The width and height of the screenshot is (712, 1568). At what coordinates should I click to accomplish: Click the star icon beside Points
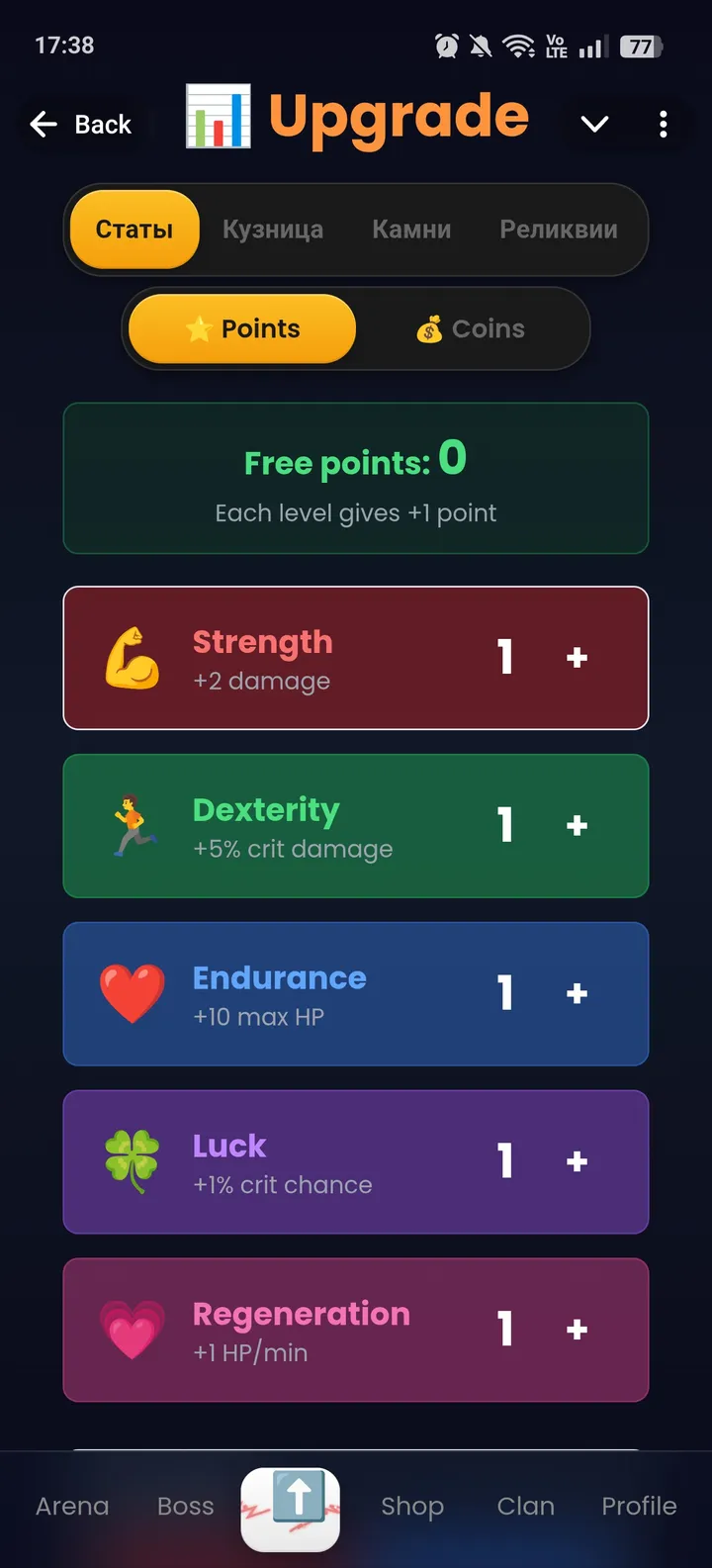198,328
